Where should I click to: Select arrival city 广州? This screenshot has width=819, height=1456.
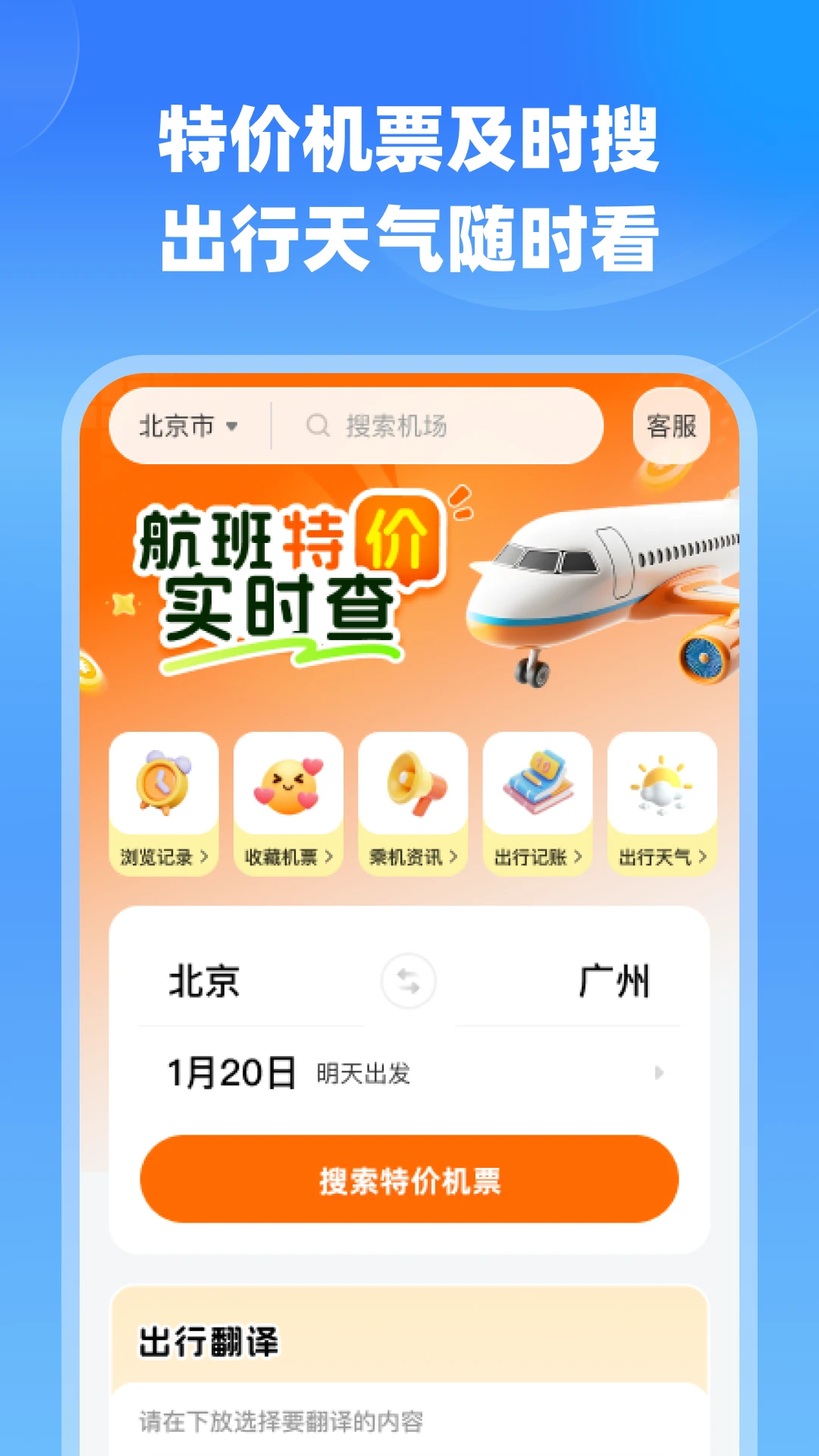coord(614,982)
